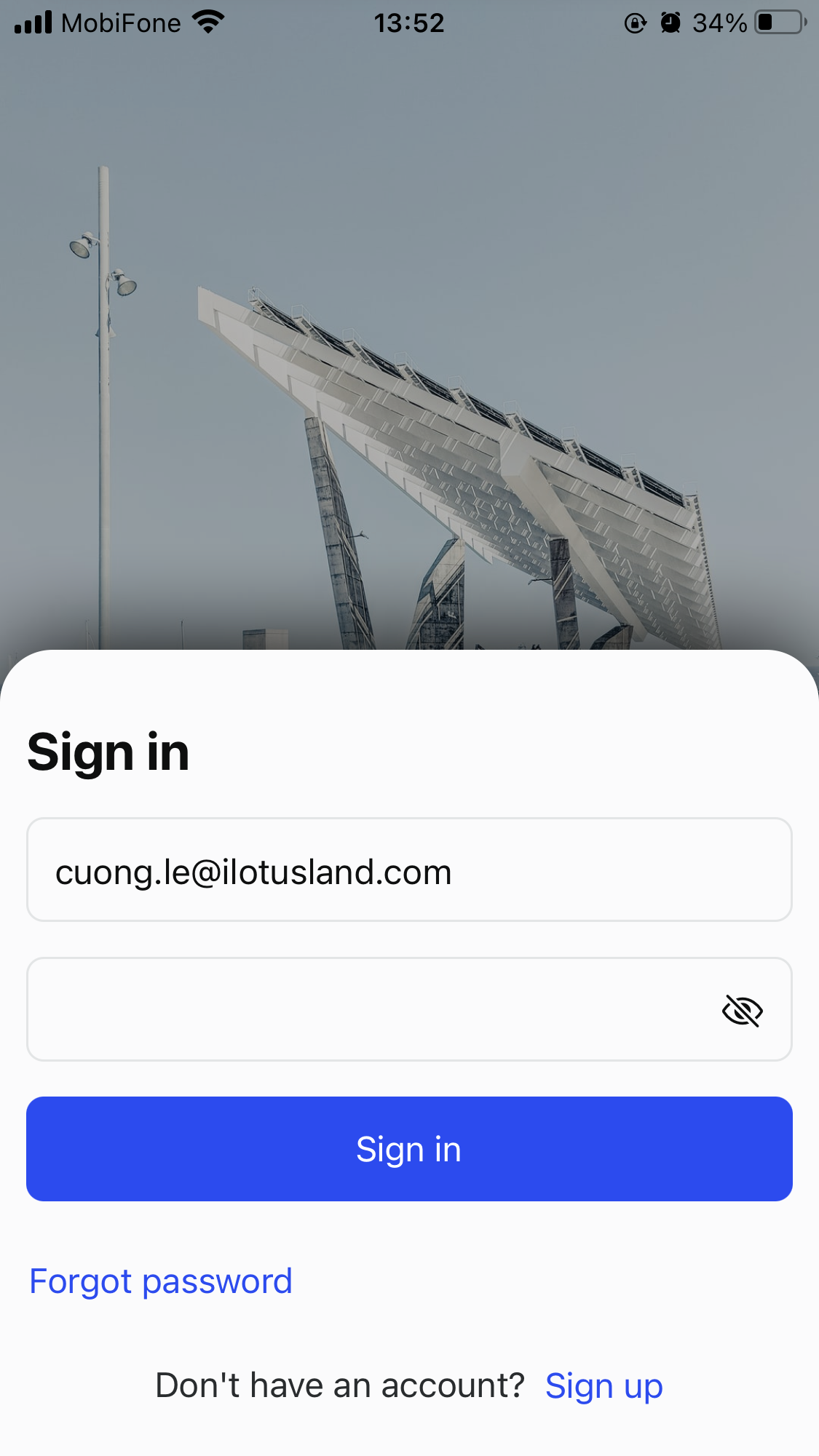Tap the email field showing cuong.le@ilotusland.com

pyautogui.click(x=408, y=870)
